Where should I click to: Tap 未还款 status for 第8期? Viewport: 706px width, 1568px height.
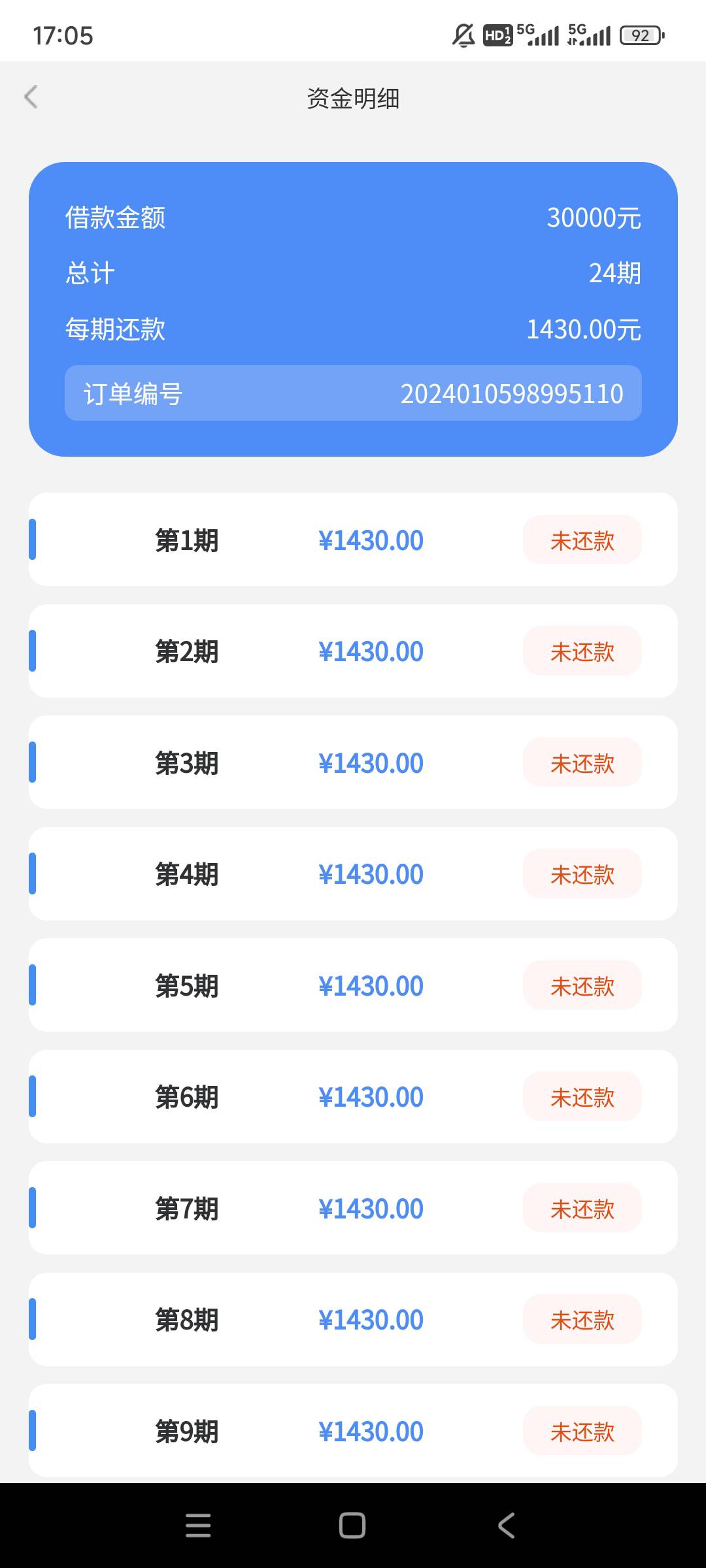(x=582, y=1319)
